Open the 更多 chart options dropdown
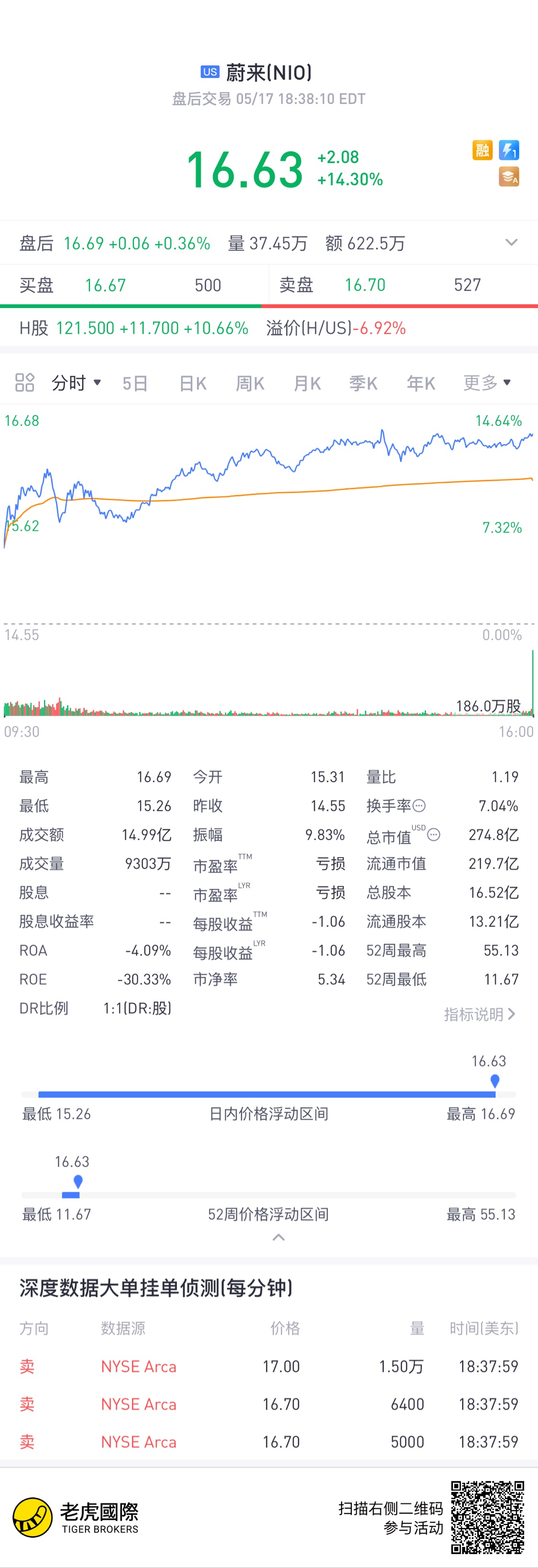The width and height of the screenshot is (538, 1568). click(487, 382)
